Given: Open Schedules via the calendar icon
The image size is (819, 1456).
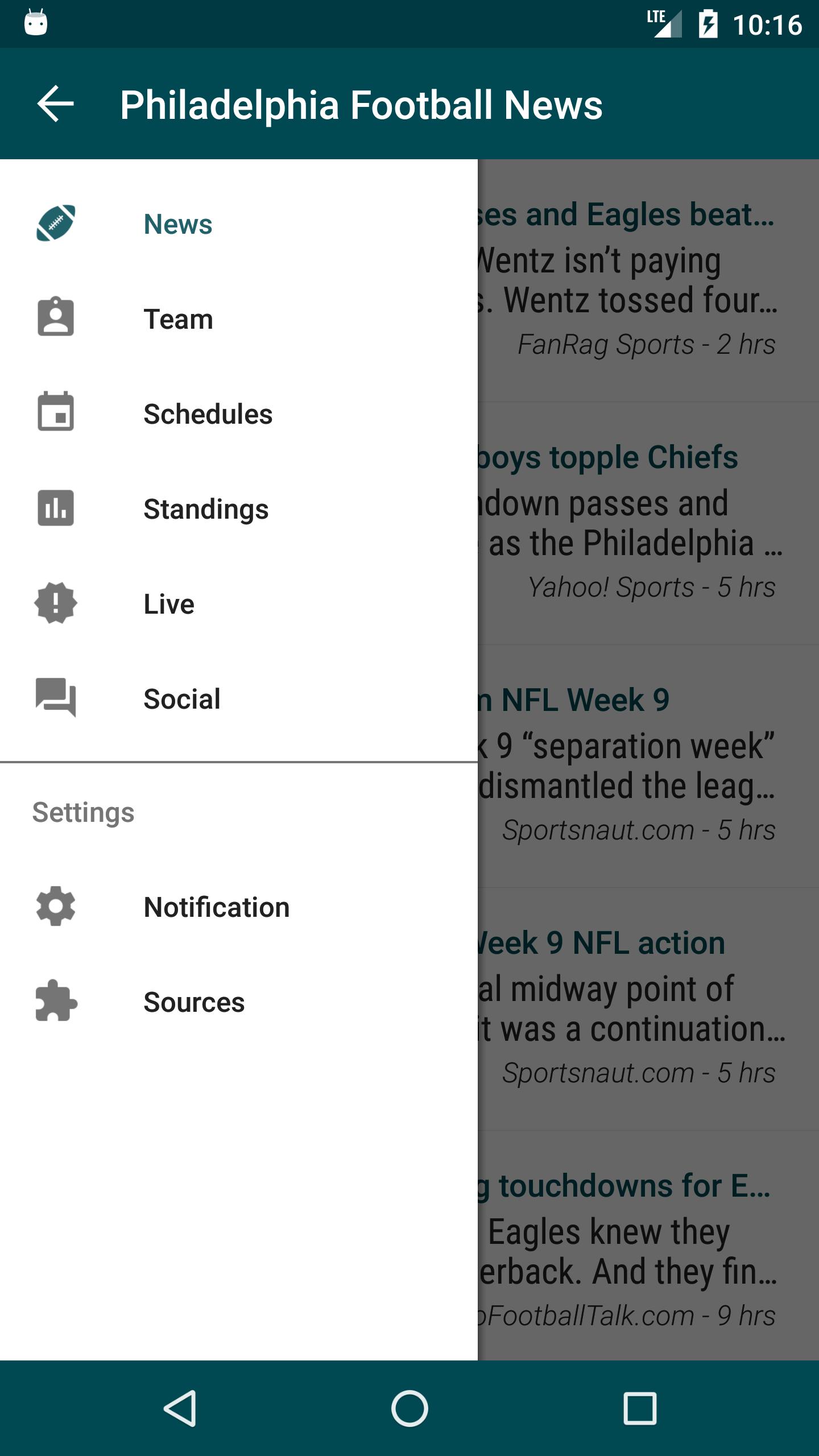Looking at the screenshot, I should [56, 413].
